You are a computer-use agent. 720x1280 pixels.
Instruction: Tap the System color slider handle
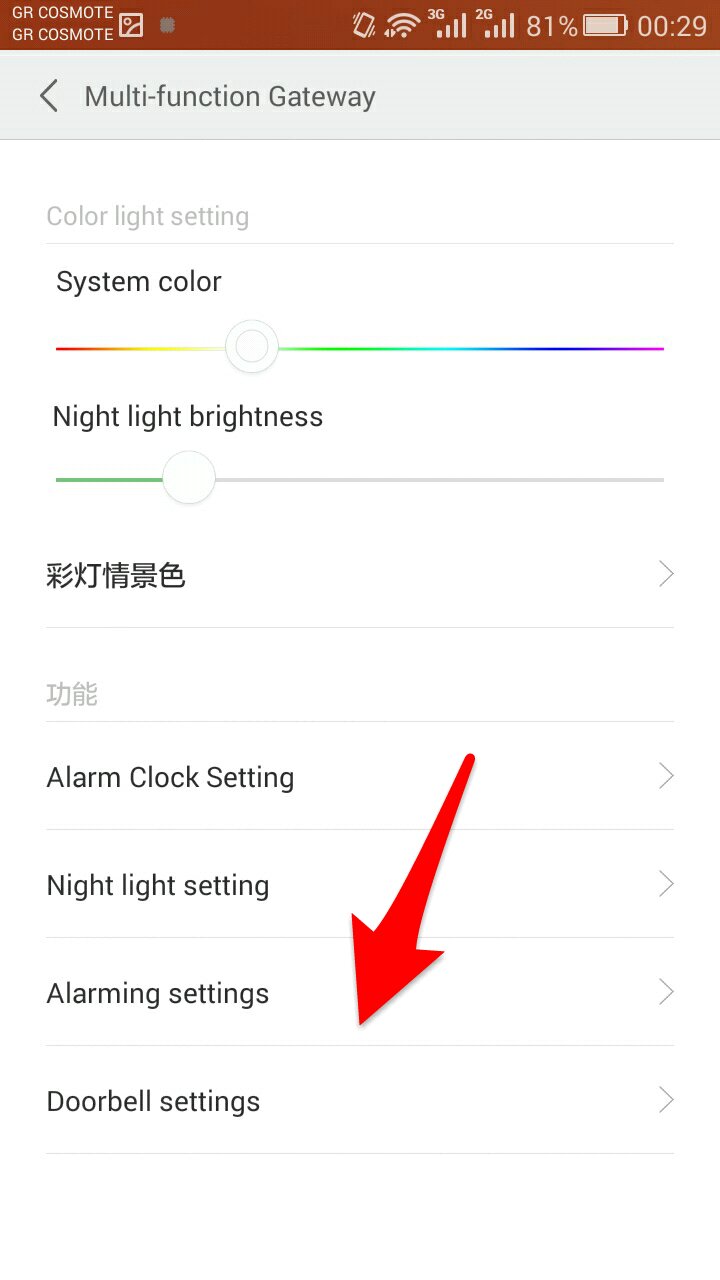pyautogui.click(x=252, y=347)
